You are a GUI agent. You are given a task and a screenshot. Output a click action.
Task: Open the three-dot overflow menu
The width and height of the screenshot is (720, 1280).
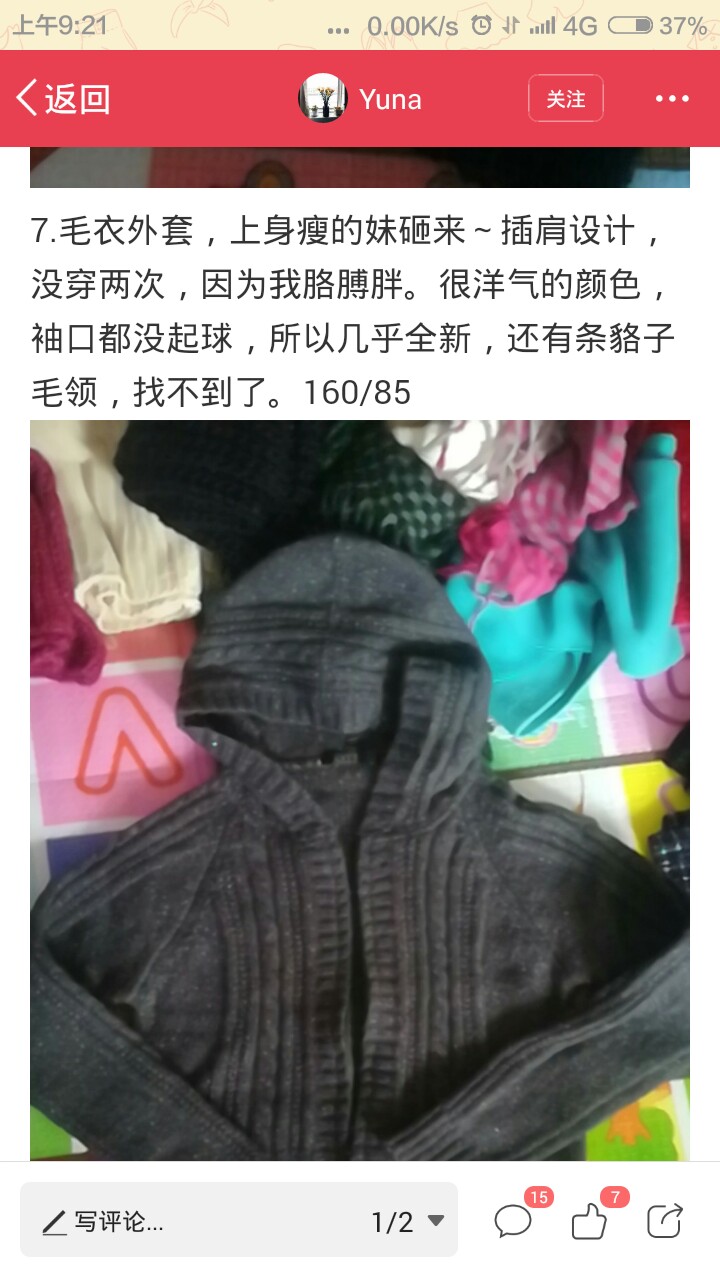coord(672,99)
